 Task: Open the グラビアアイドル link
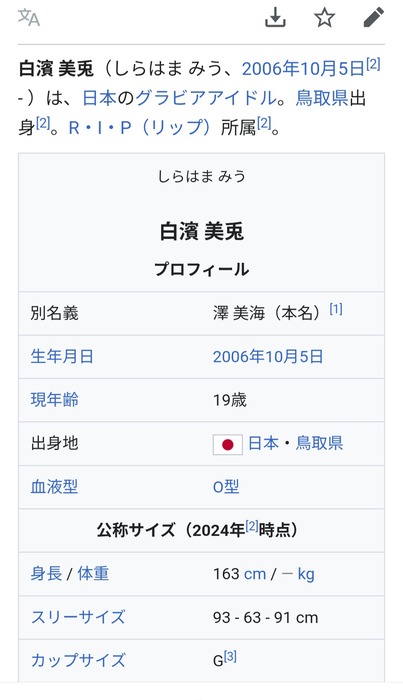(x=206, y=98)
